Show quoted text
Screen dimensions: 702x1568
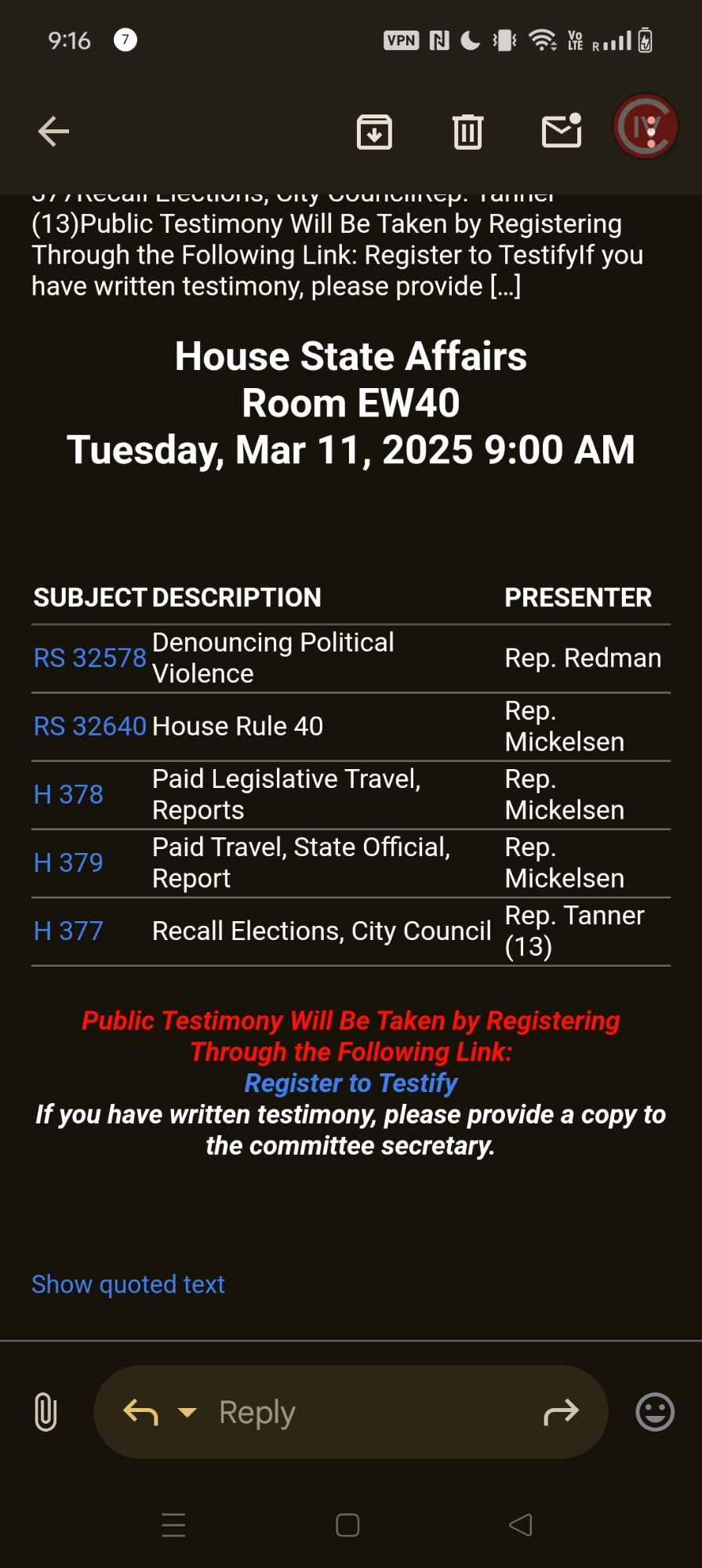pyautogui.click(x=128, y=1284)
